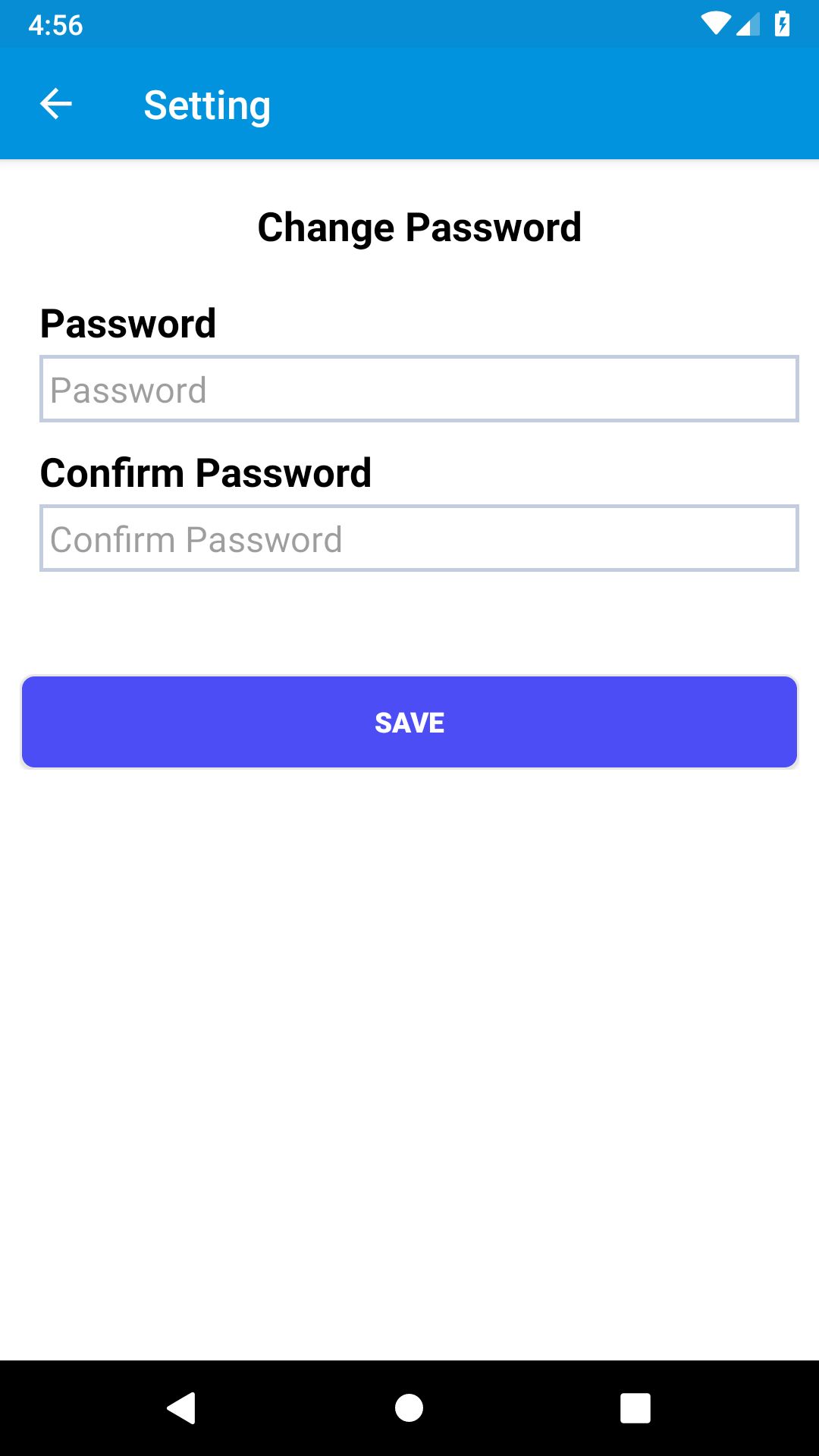Image resolution: width=819 pixels, height=1456 pixels.
Task: Save the new password
Action: tap(409, 722)
